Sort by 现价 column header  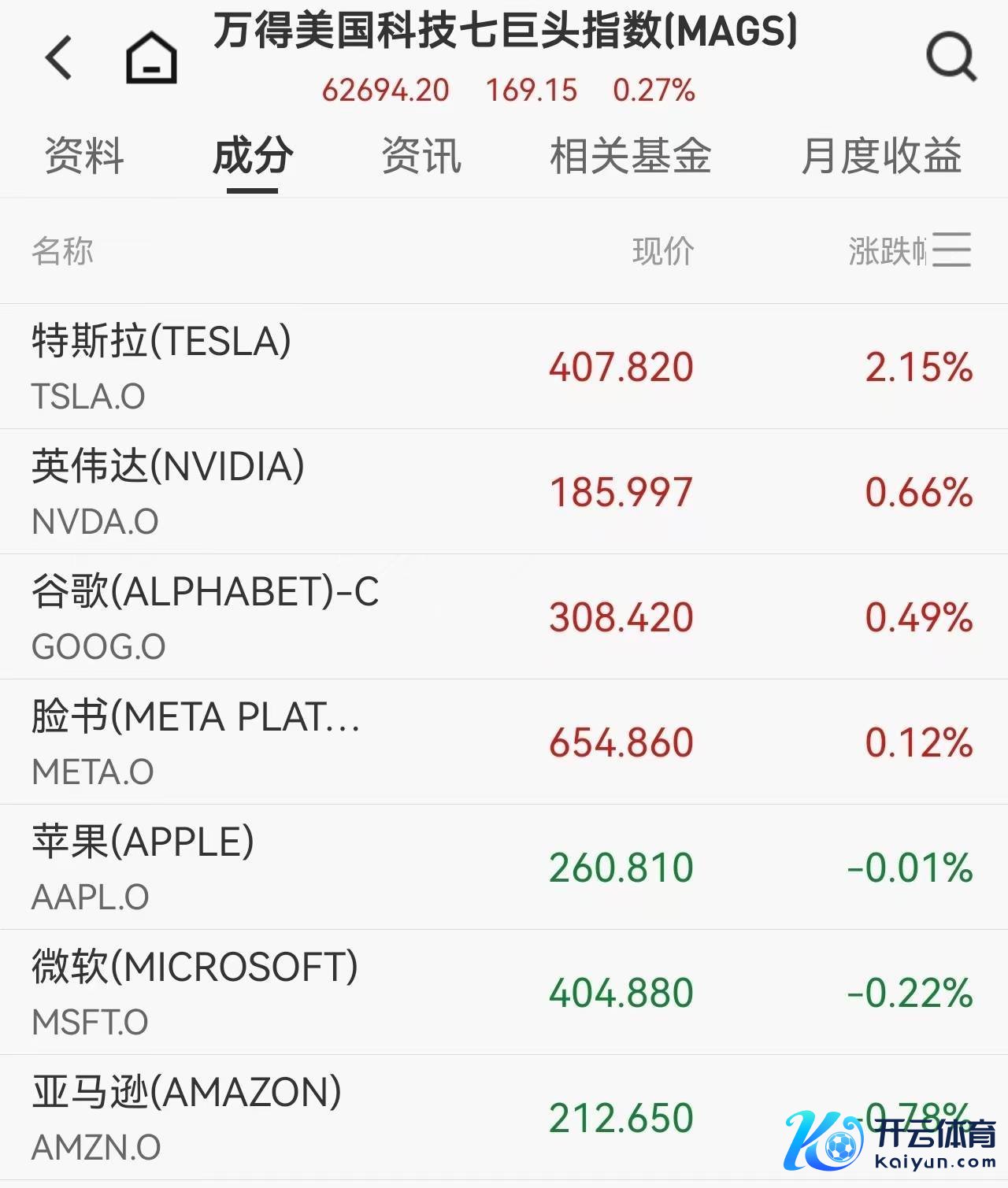pyautogui.click(x=663, y=251)
